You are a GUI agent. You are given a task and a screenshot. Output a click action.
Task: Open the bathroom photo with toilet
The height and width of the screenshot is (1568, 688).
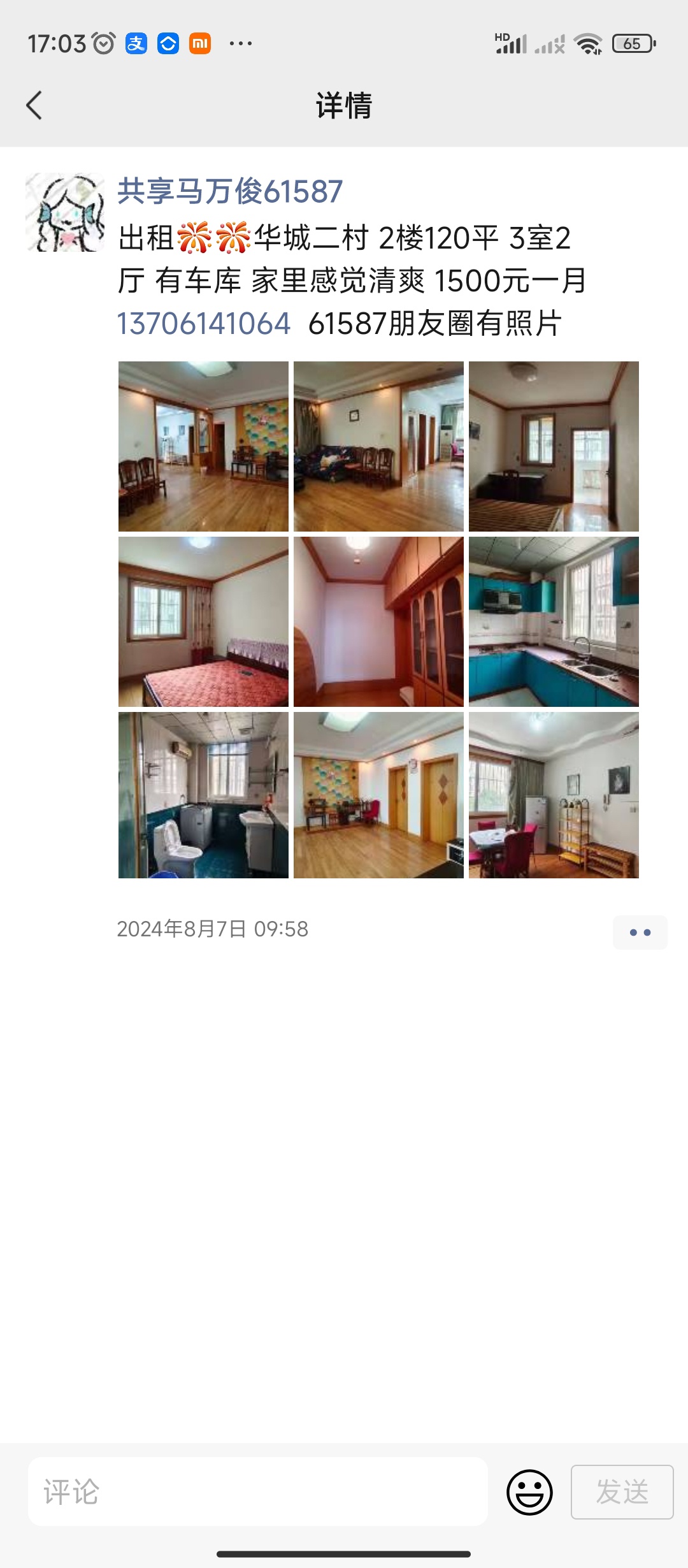(203, 795)
